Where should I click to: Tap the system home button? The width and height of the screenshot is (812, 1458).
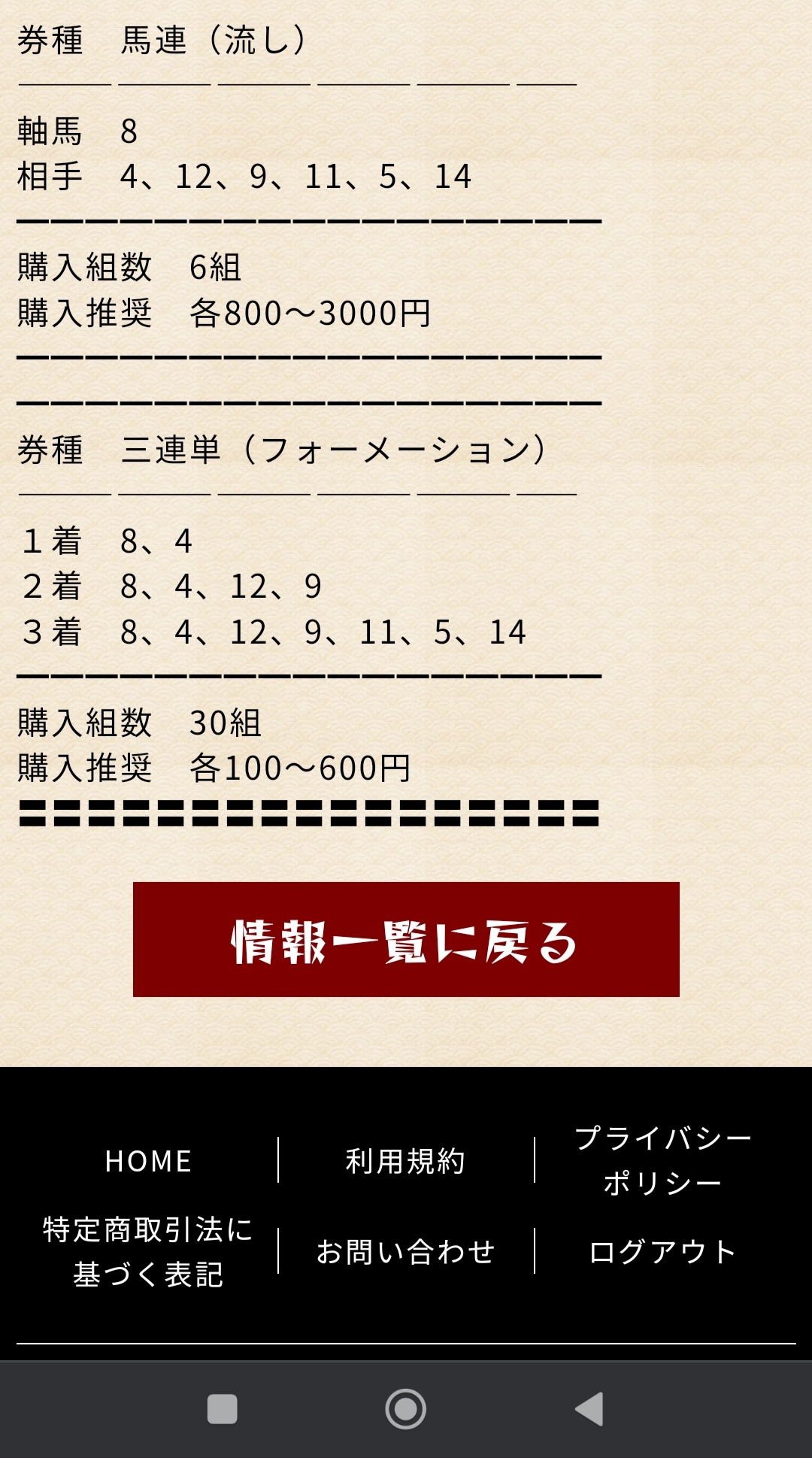tap(406, 1409)
